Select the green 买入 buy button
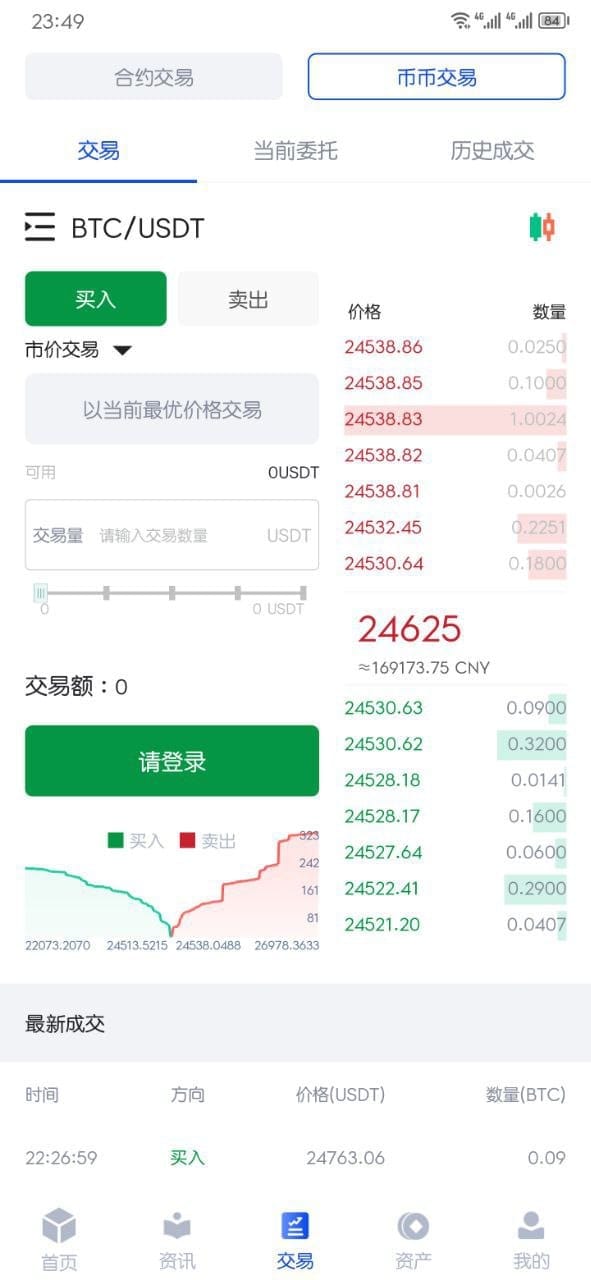The image size is (591, 1280). (x=96, y=299)
